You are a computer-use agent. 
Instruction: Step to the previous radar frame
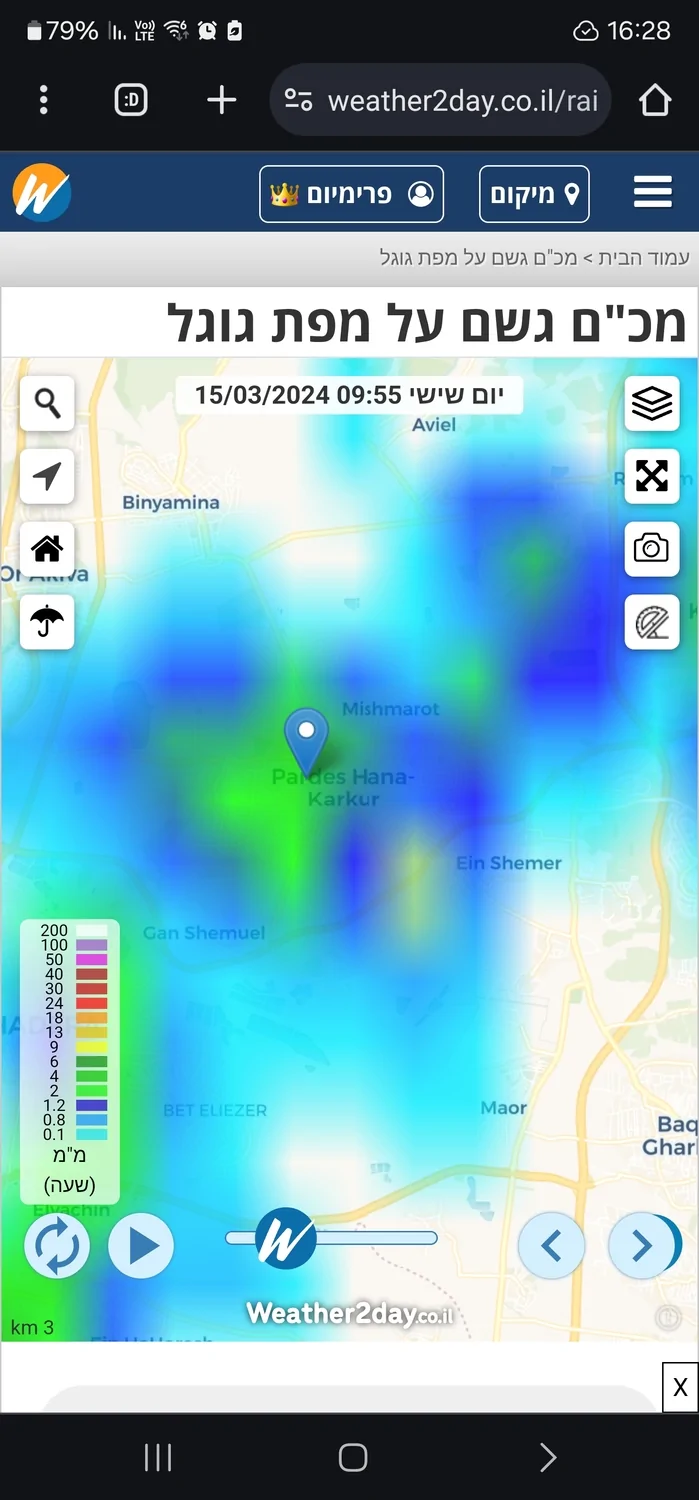pyautogui.click(x=551, y=1246)
